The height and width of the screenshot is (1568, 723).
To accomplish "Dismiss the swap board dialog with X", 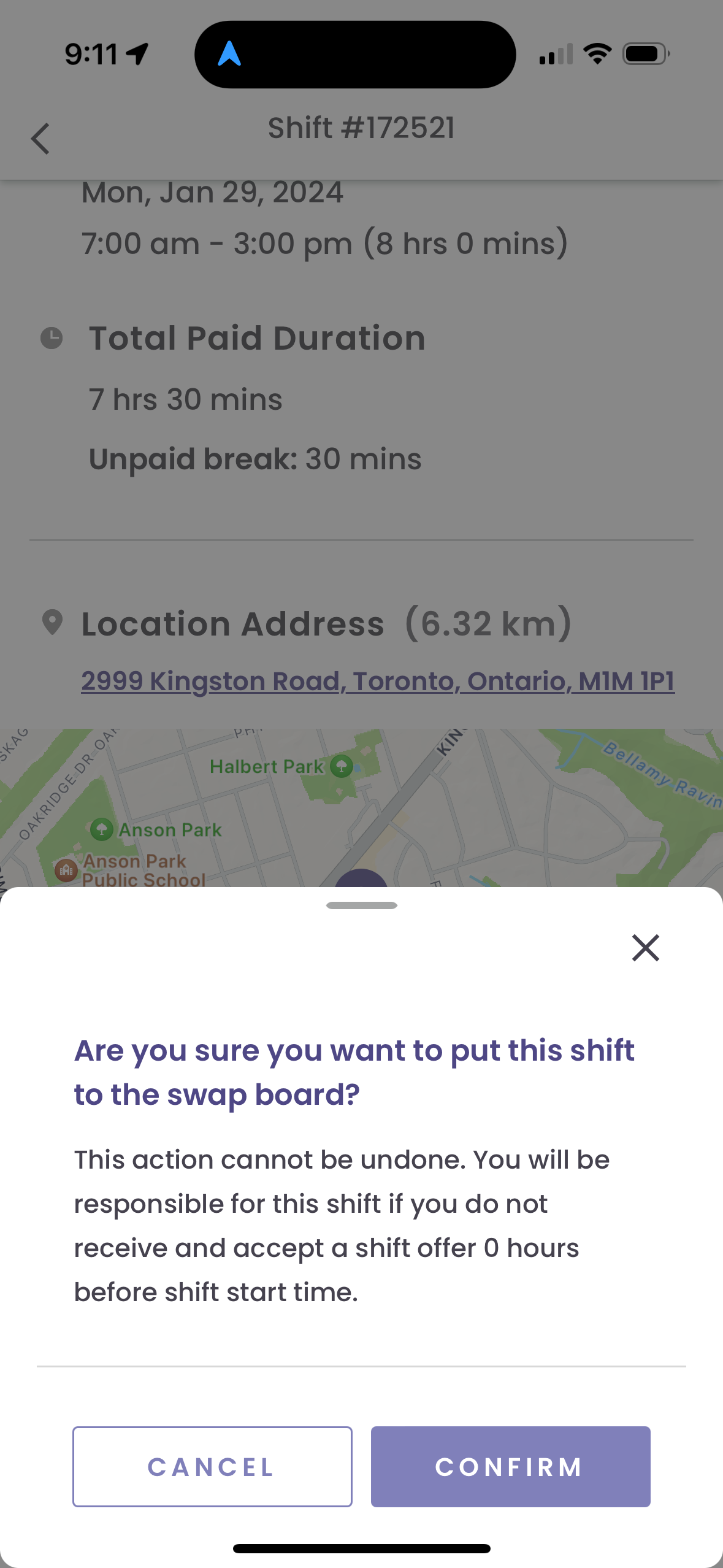I will coord(645,948).
